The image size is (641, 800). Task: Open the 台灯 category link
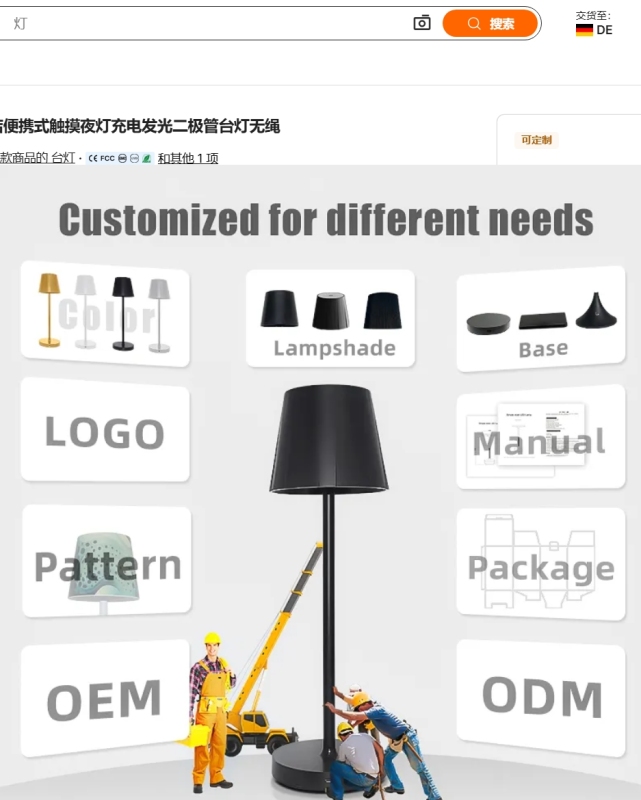63,158
